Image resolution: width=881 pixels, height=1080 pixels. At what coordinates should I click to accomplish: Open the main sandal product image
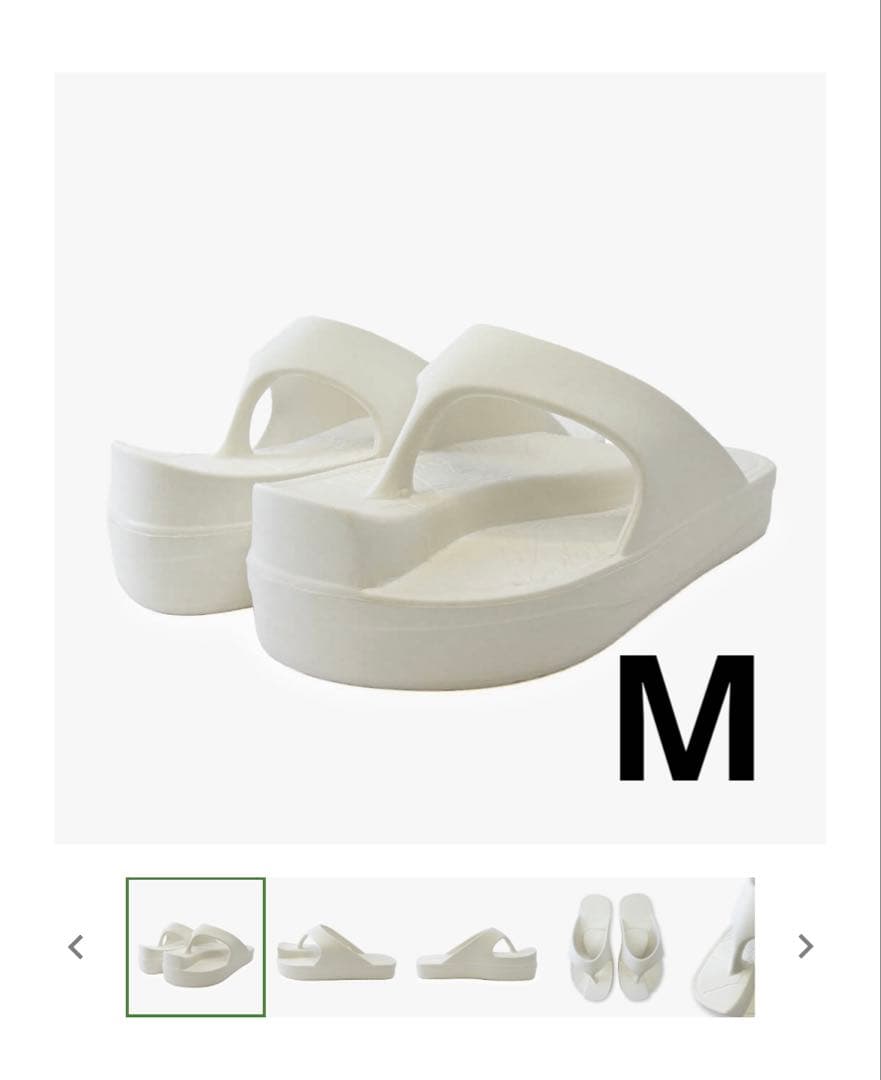tap(440, 458)
